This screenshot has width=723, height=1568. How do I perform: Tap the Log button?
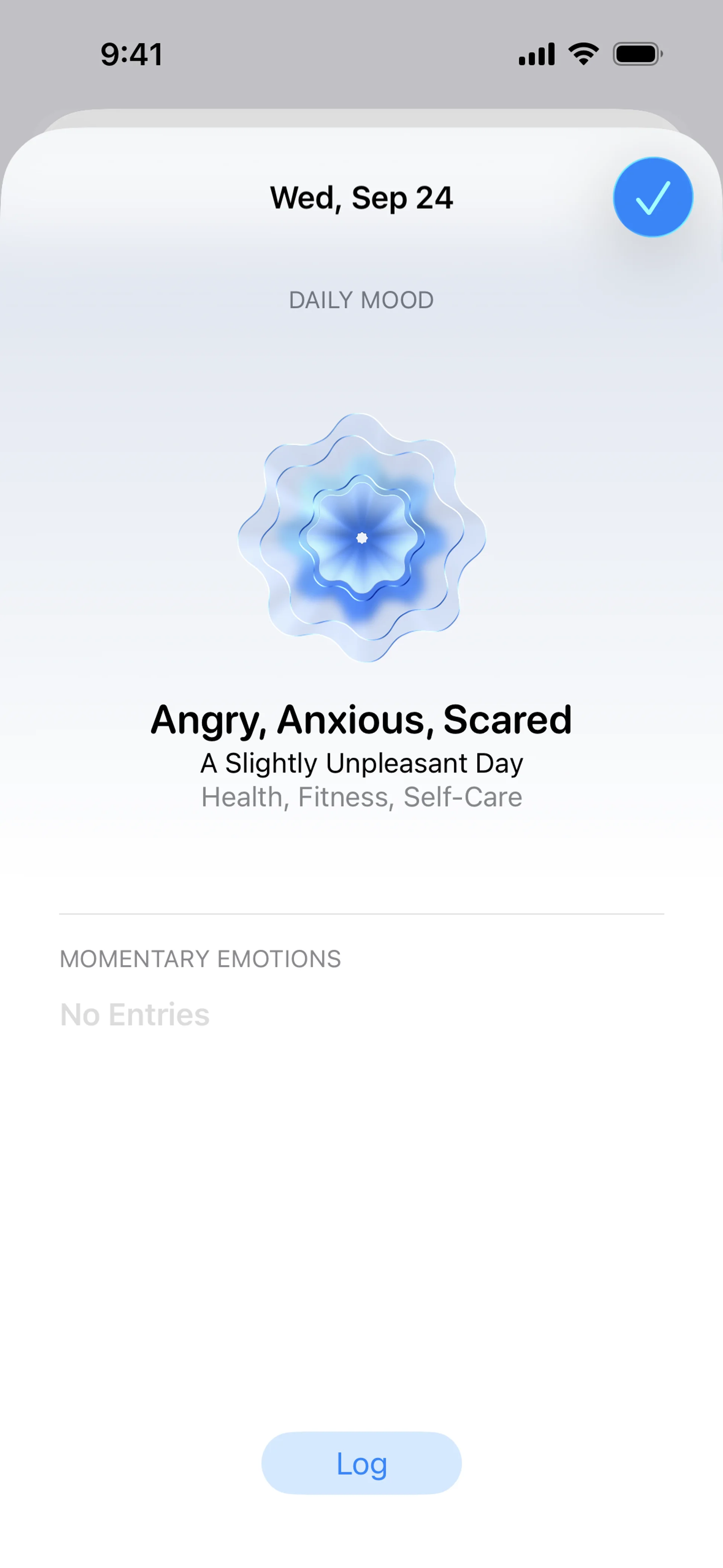click(361, 1463)
